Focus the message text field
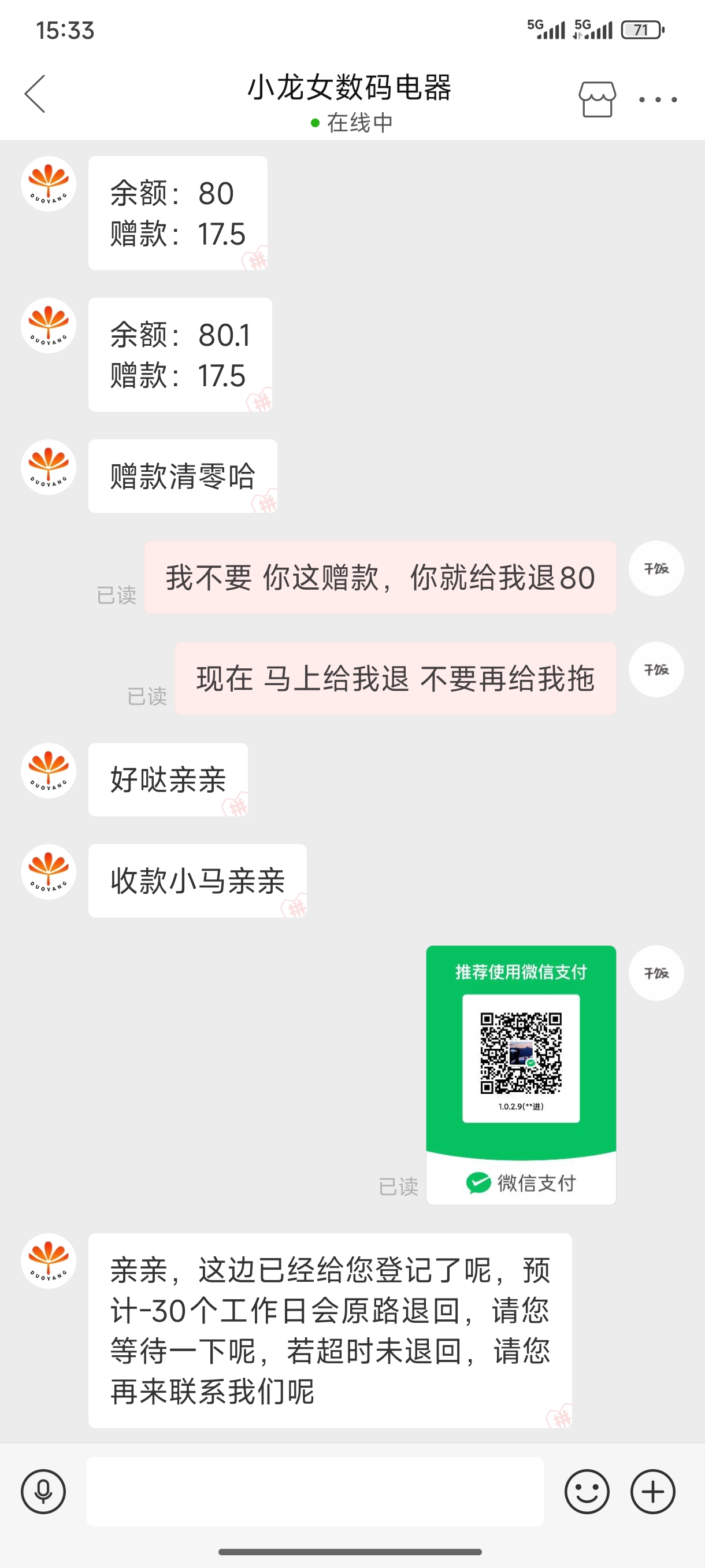The width and height of the screenshot is (705, 1568). (314, 1491)
